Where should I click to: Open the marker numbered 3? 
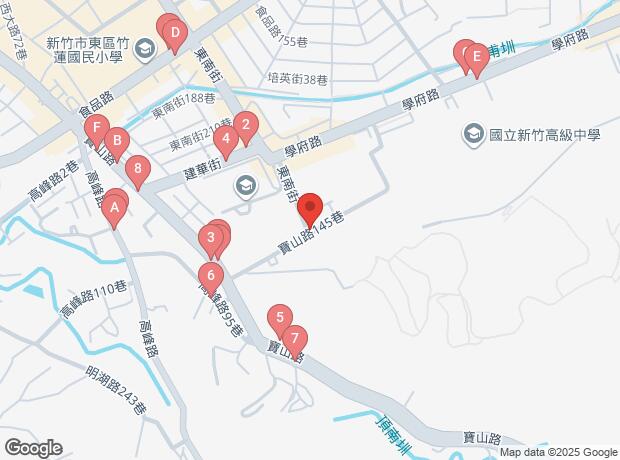click(x=211, y=238)
